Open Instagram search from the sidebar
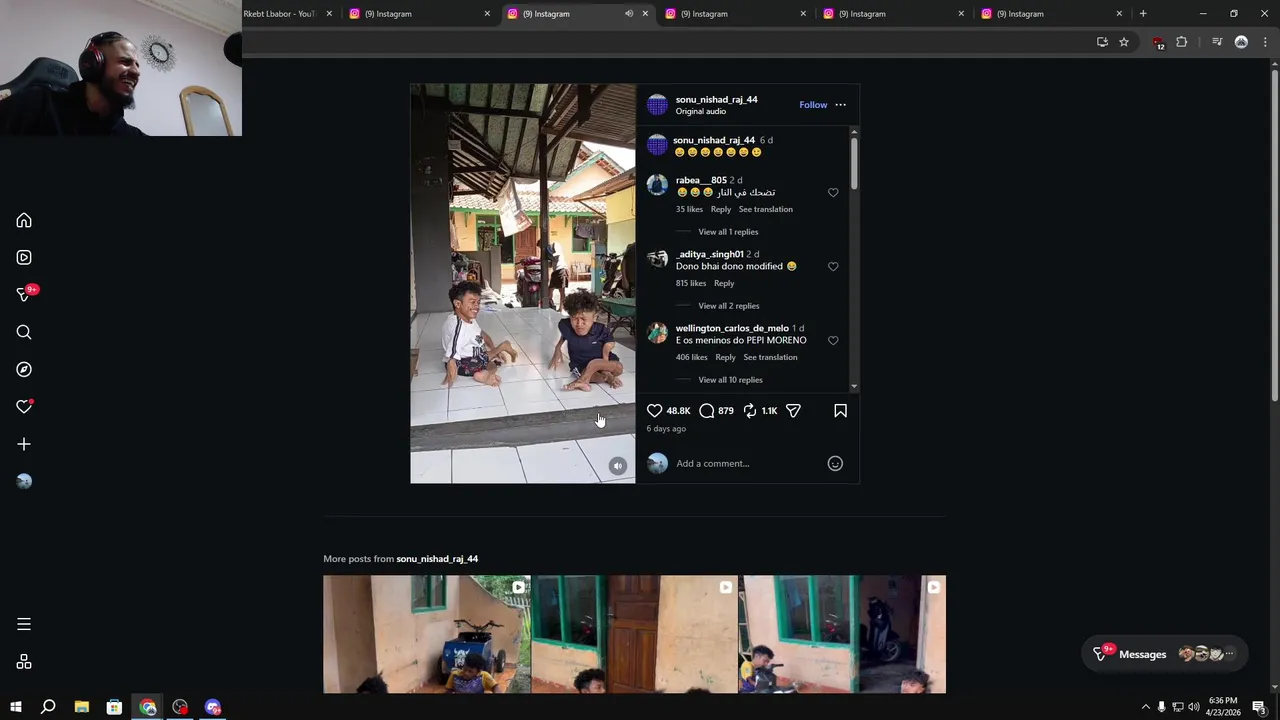The image size is (1280, 720). (x=24, y=332)
